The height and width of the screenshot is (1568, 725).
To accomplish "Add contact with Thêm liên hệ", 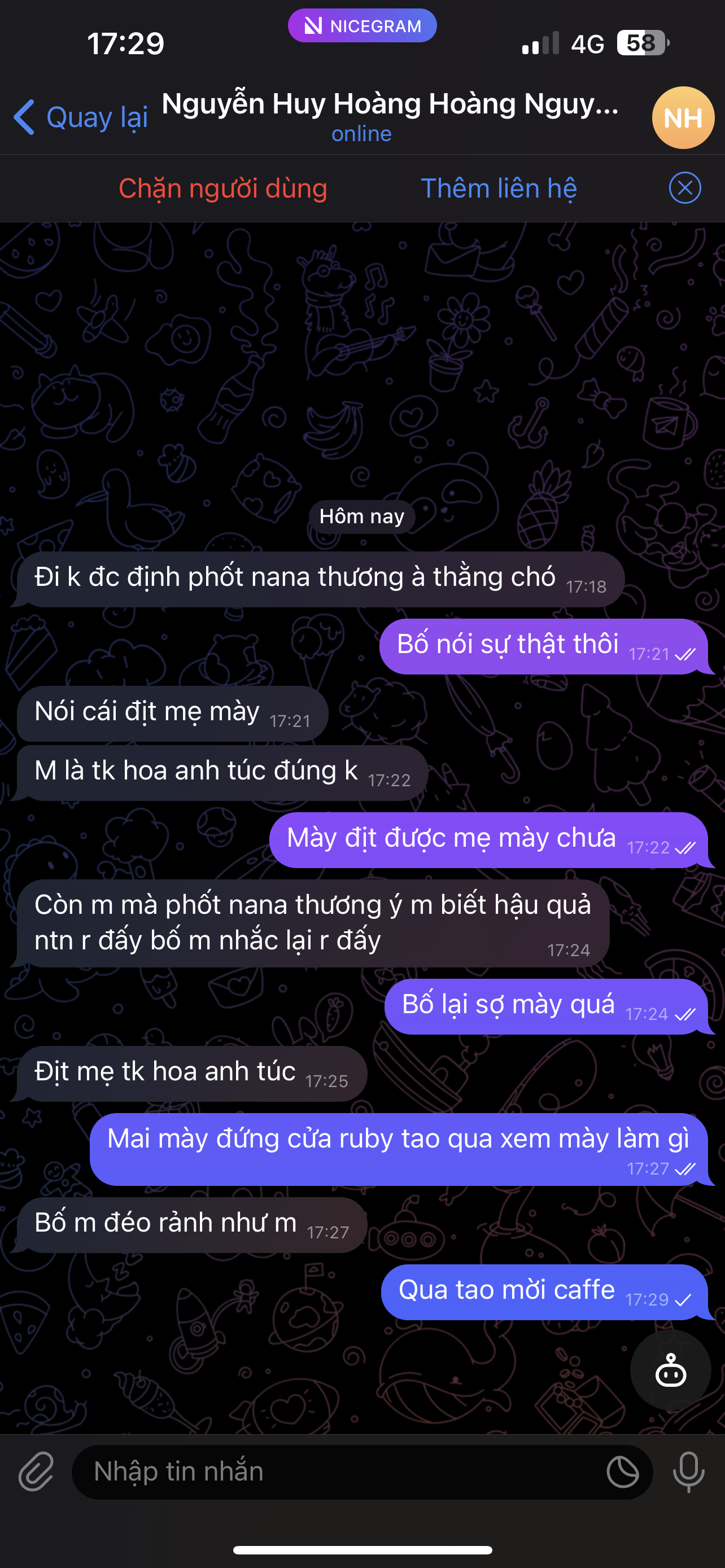I will coord(499,188).
